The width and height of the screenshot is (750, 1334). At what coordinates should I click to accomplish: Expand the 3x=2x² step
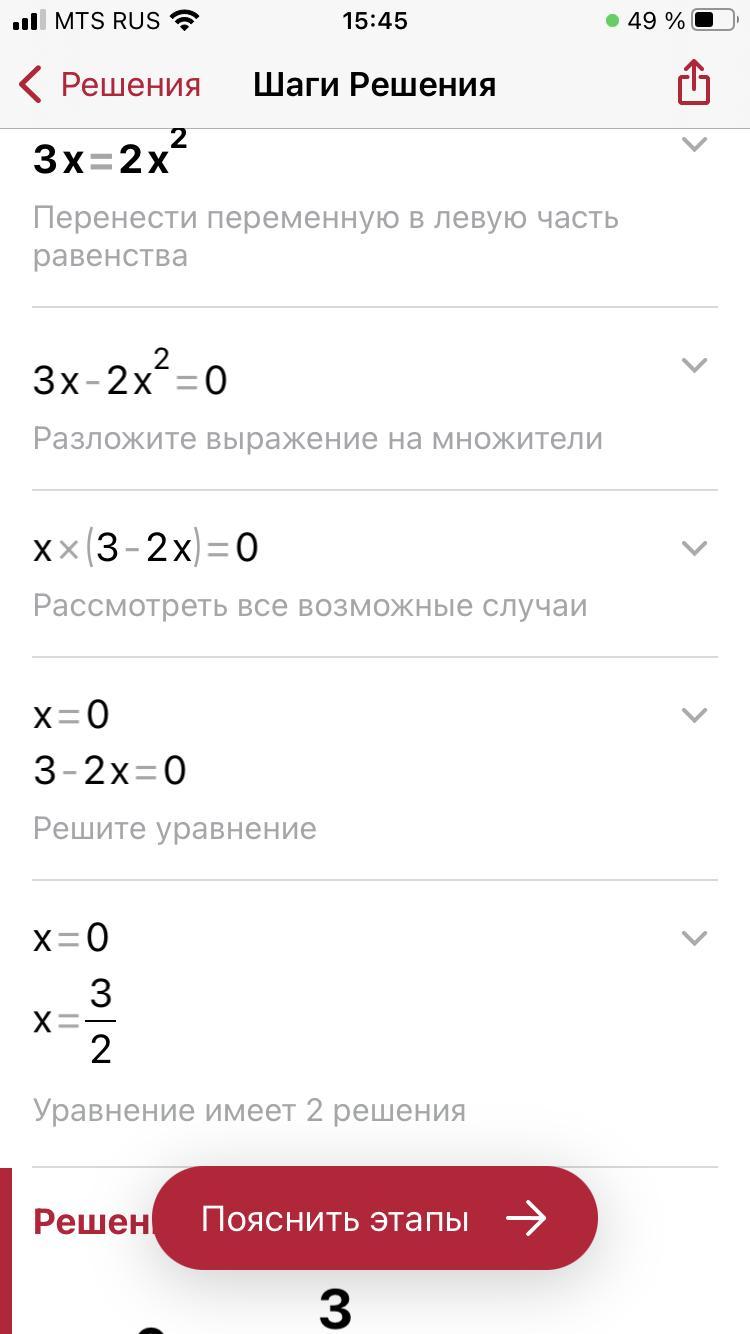pos(694,145)
